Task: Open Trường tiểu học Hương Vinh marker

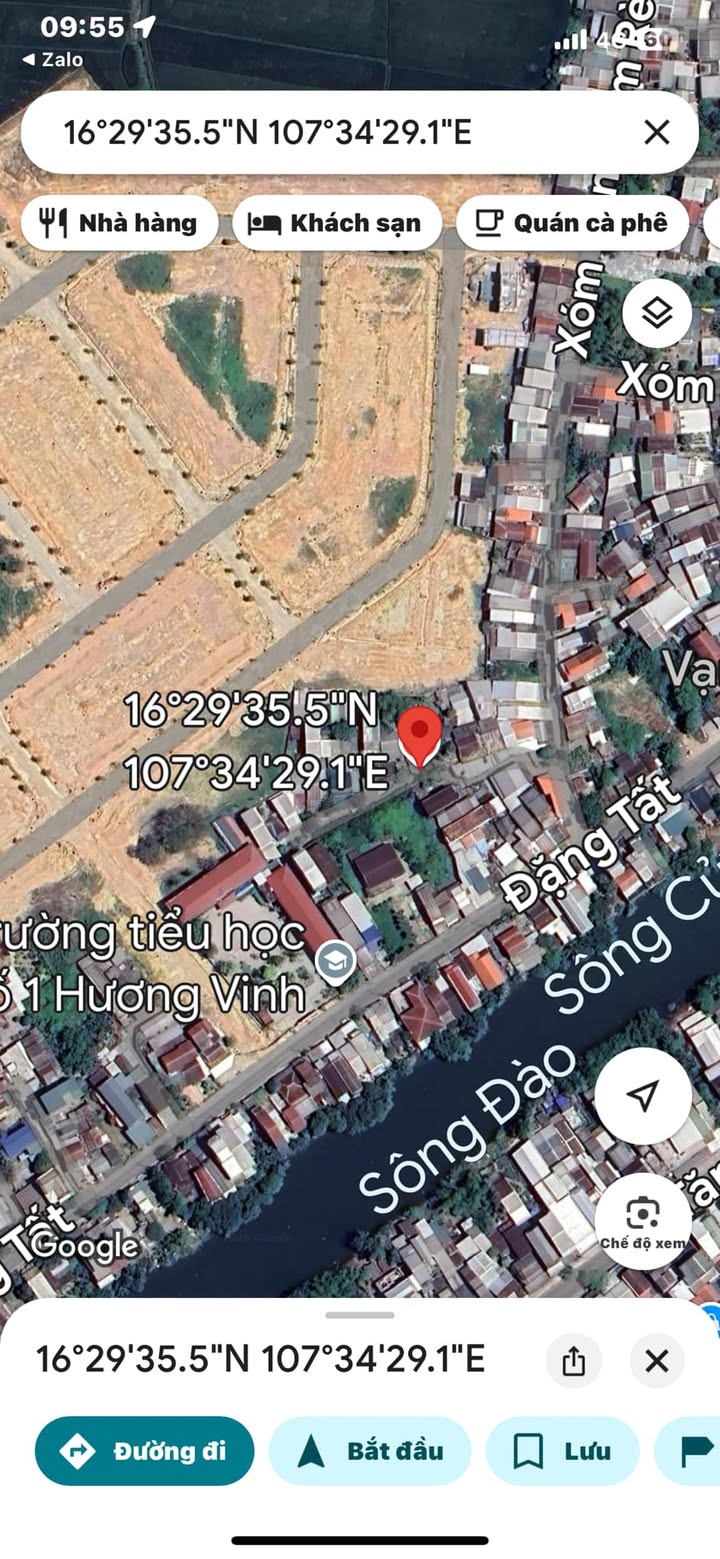Action: [x=335, y=962]
